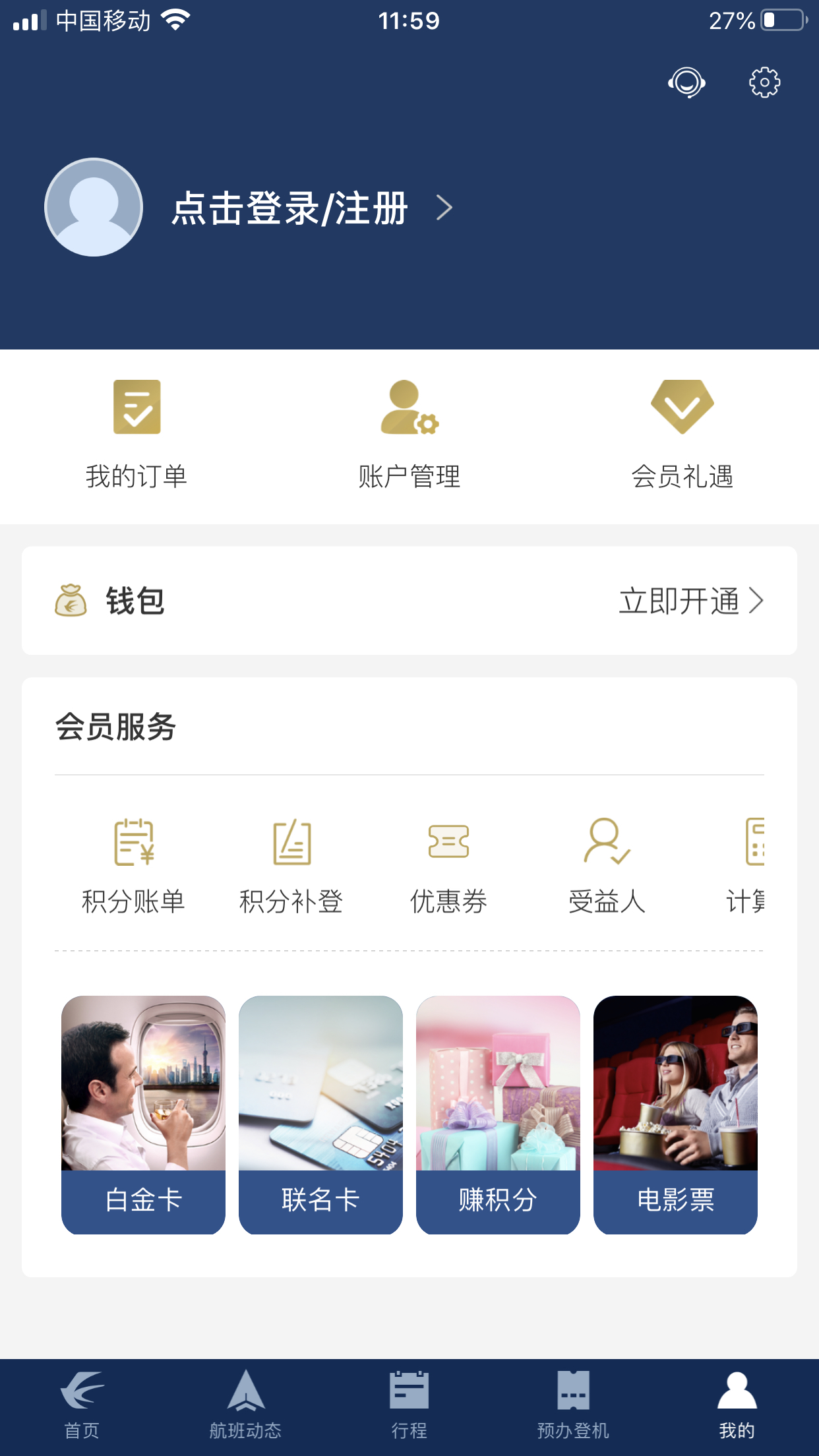
Task: Select 积分补登 points claim
Action: [291, 865]
